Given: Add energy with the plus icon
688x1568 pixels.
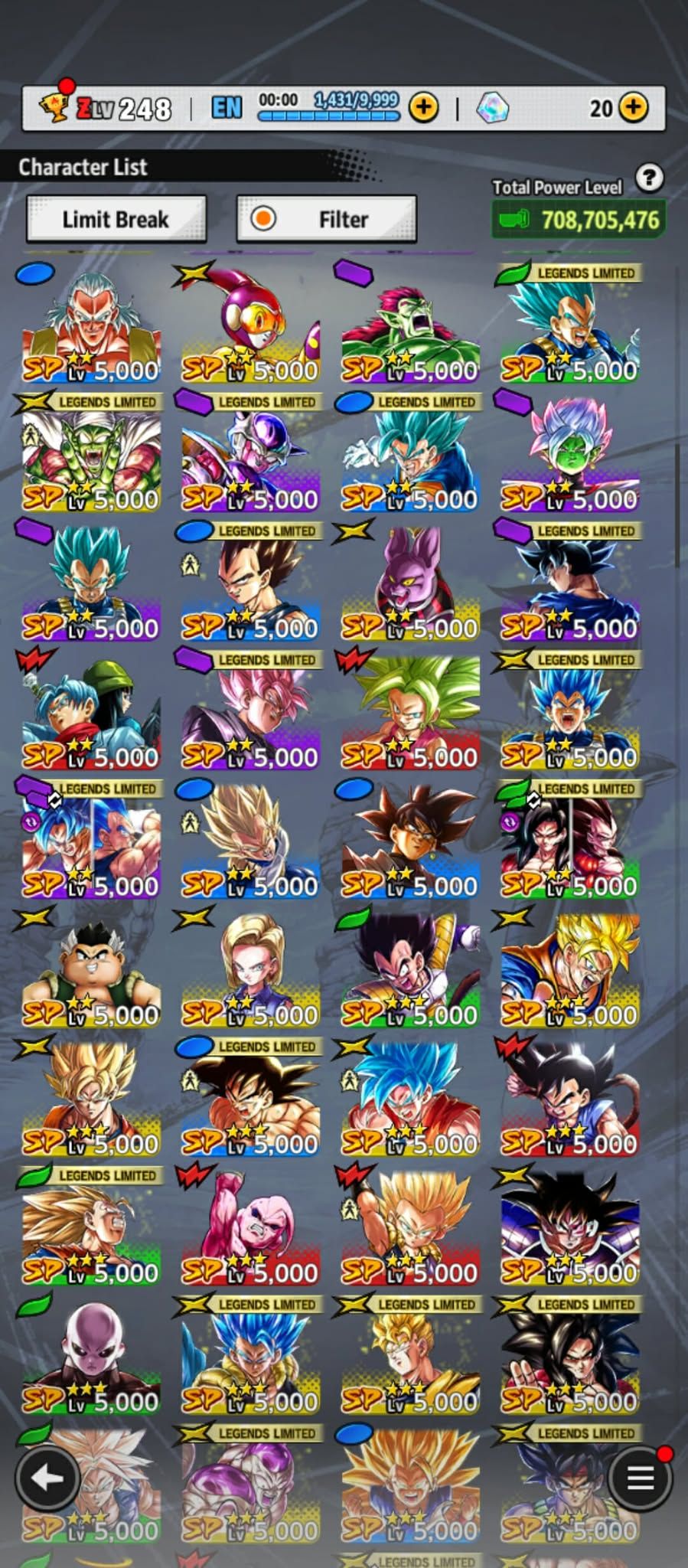Looking at the screenshot, I should pos(423,108).
